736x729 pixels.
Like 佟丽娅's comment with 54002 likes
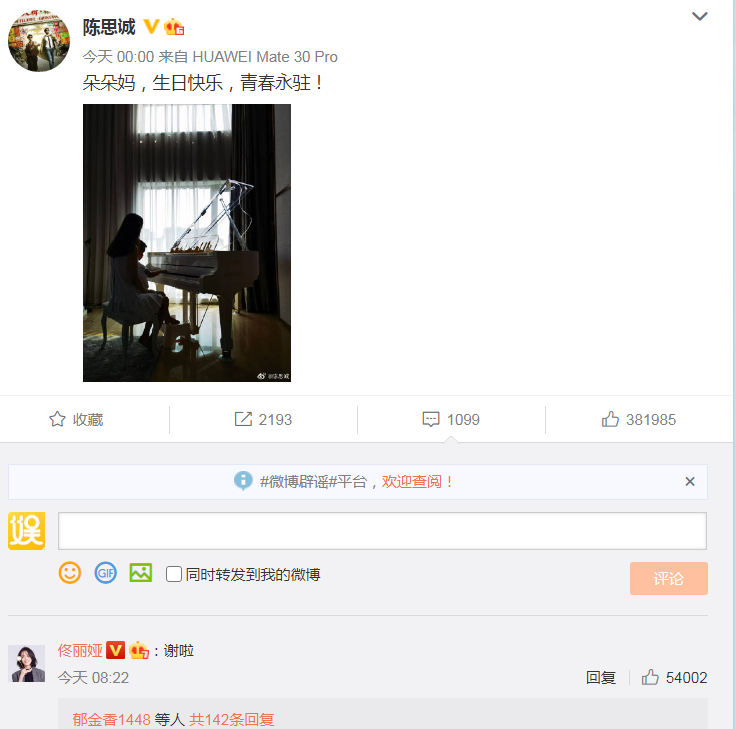[675, 677]
